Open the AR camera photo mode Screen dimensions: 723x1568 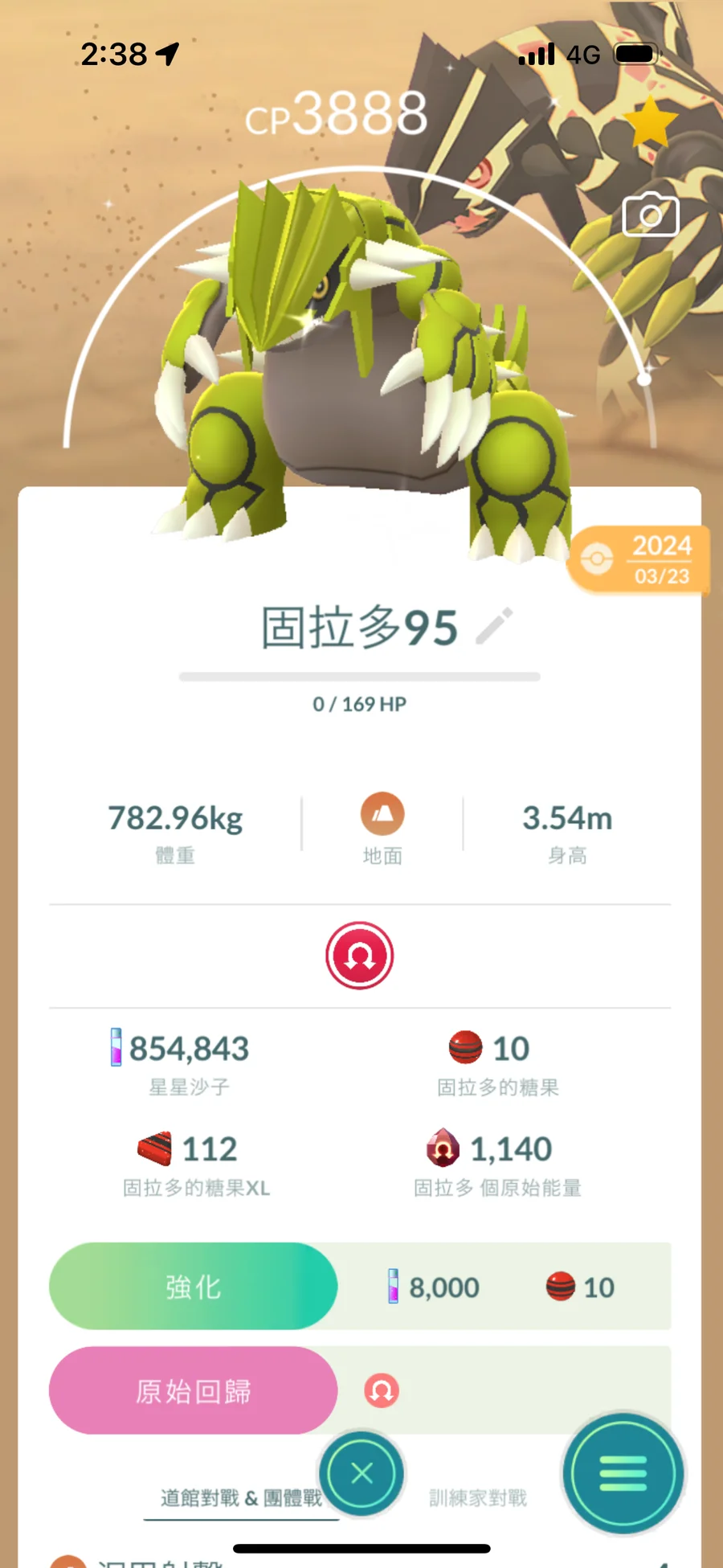click(x=651, y=215)
